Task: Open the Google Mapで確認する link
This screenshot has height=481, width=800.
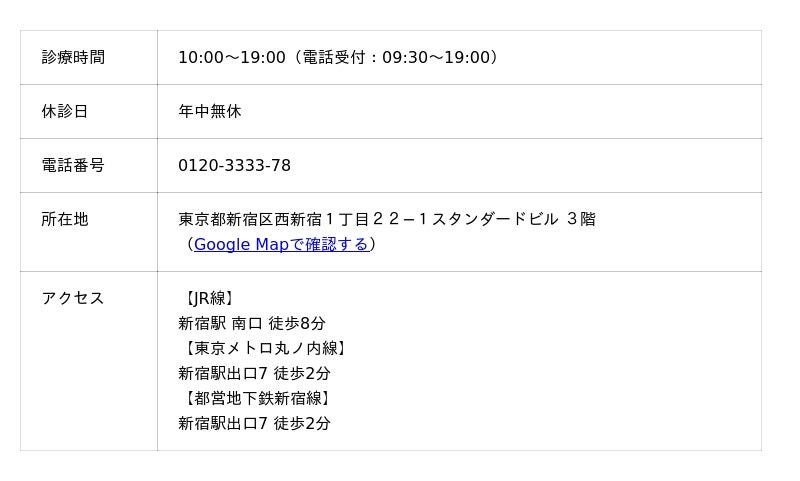Action: point(281,244)
